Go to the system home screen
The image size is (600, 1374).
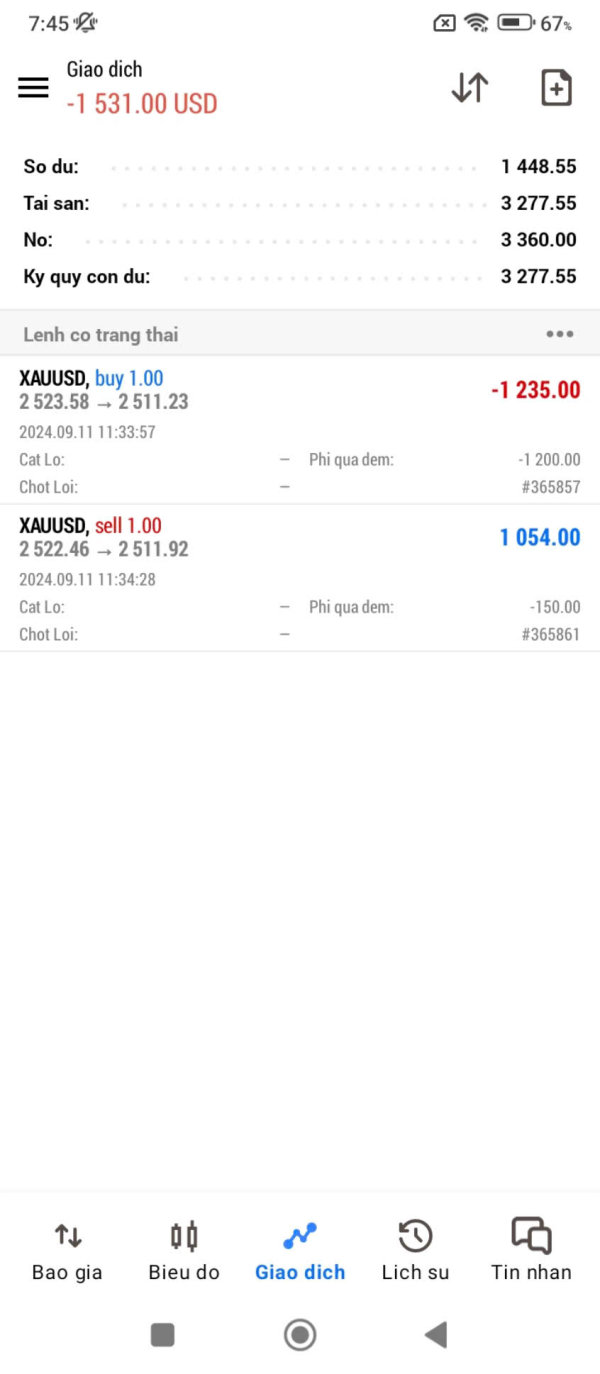pyautogui.click(x=300, y=1334)
